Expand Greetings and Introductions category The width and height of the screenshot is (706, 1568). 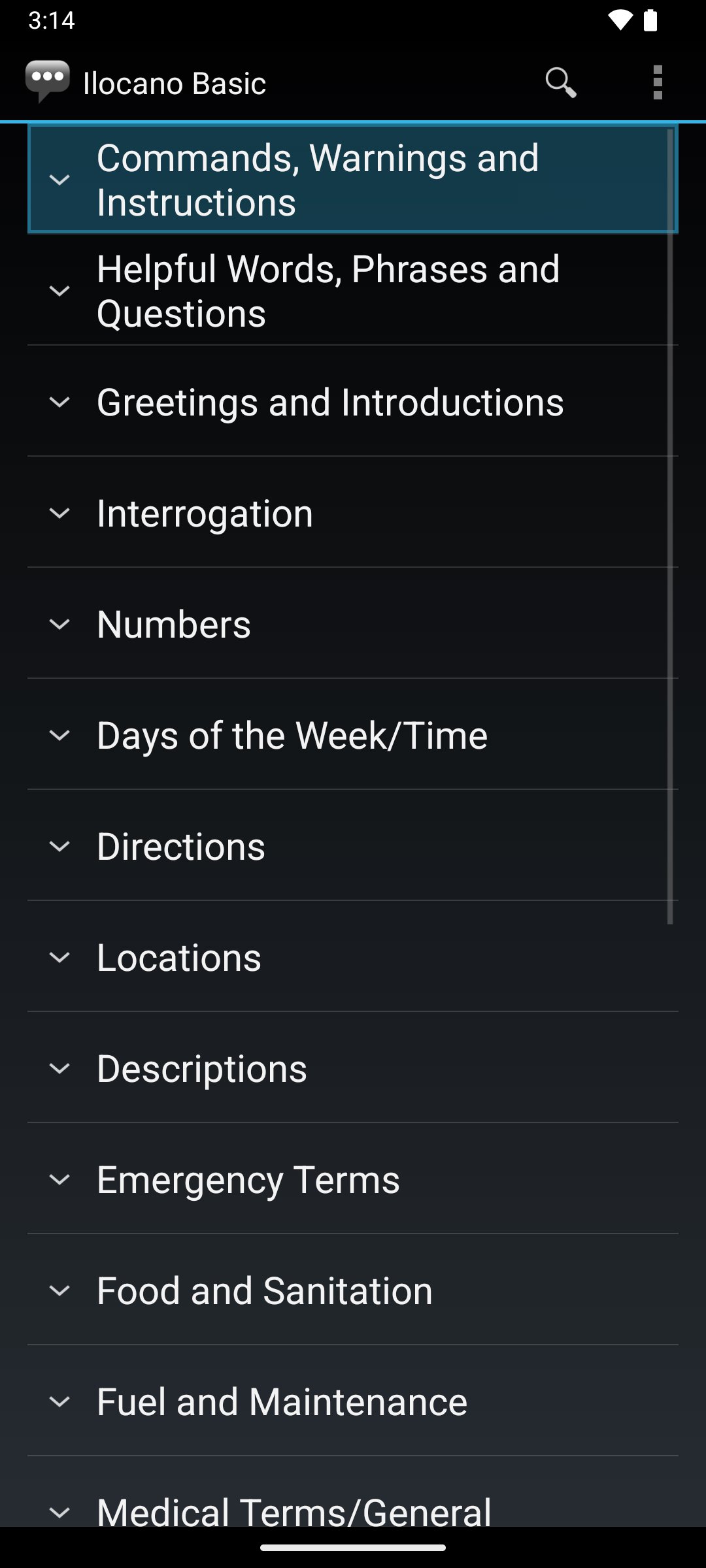pos(353,401)
